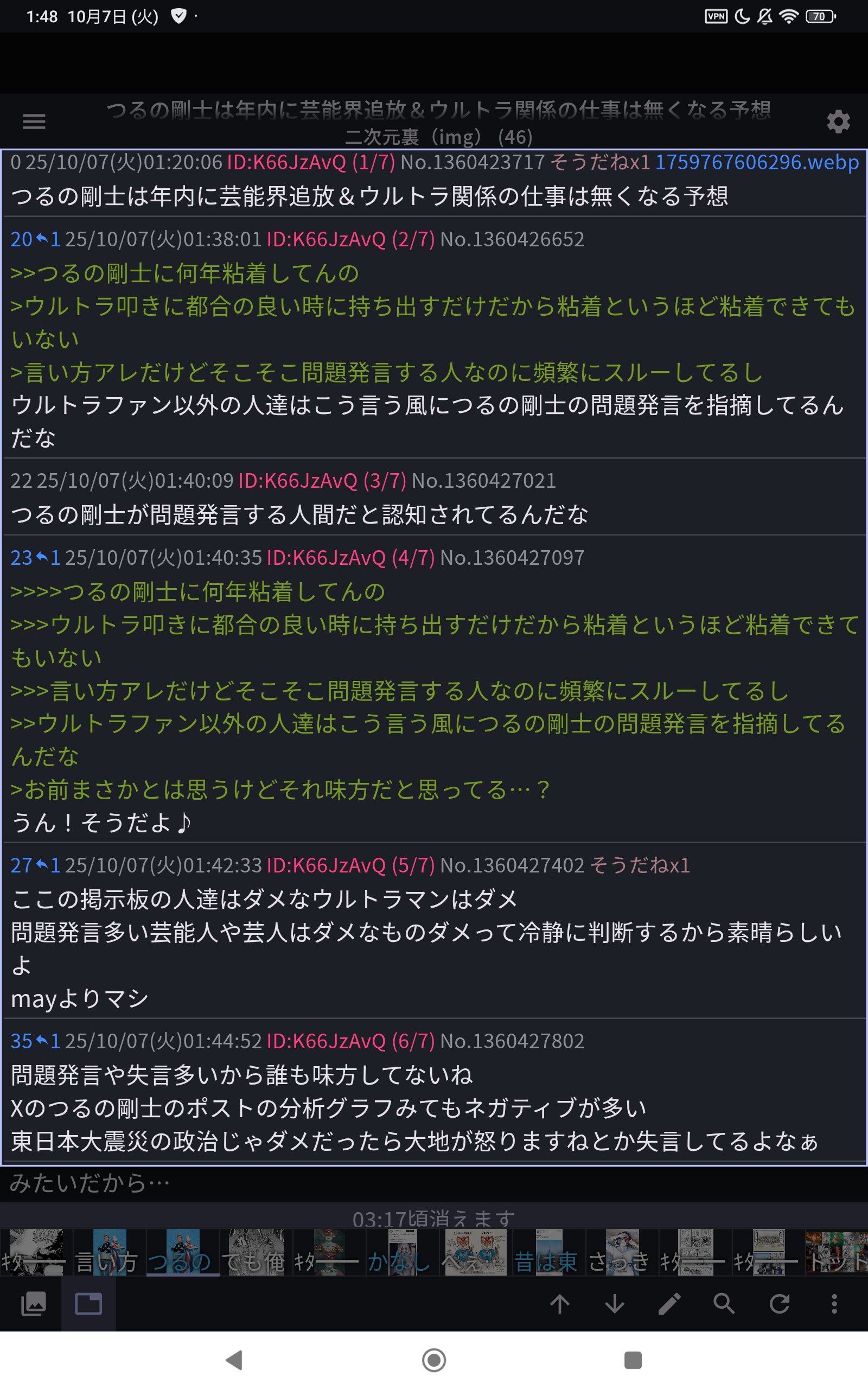The width and height of the screenshot is (868, 1389).
Task: Open the bottom overflow menu
Action: pyautogui.click(x=834, y=1303)
